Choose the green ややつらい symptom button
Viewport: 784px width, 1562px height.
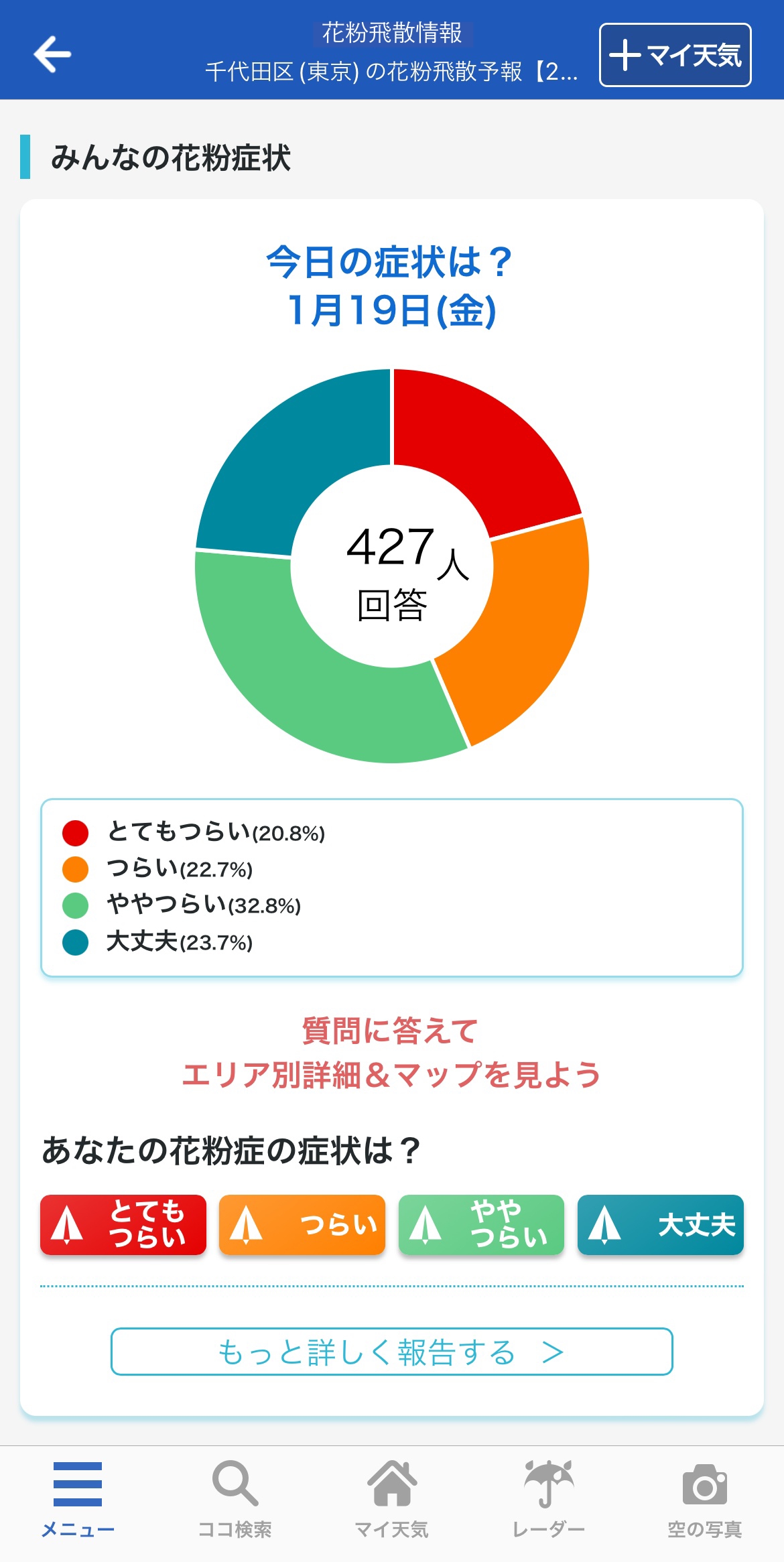(481, 1224)
